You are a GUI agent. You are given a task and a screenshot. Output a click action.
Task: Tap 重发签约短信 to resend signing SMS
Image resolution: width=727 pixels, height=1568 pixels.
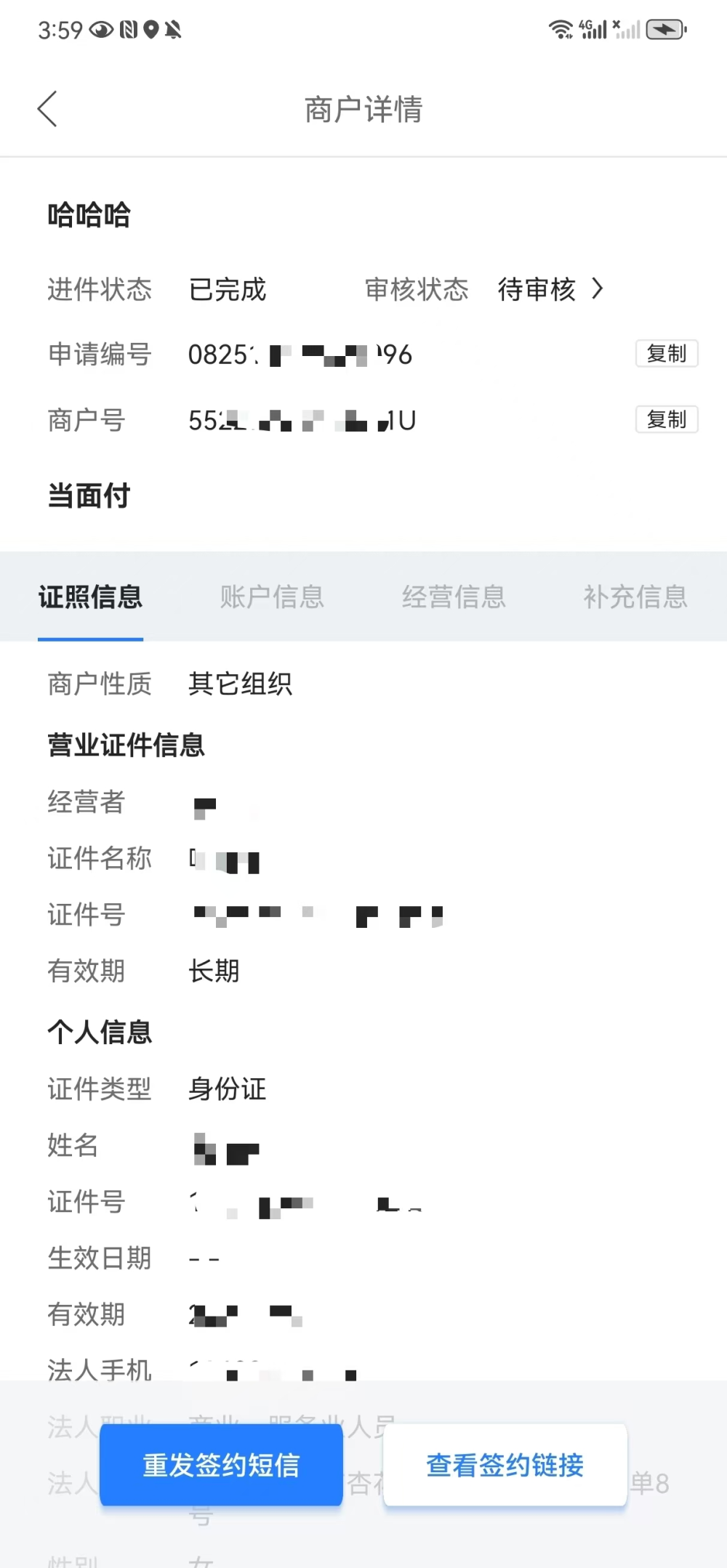pyautogui.click(x=221, y=1465)
